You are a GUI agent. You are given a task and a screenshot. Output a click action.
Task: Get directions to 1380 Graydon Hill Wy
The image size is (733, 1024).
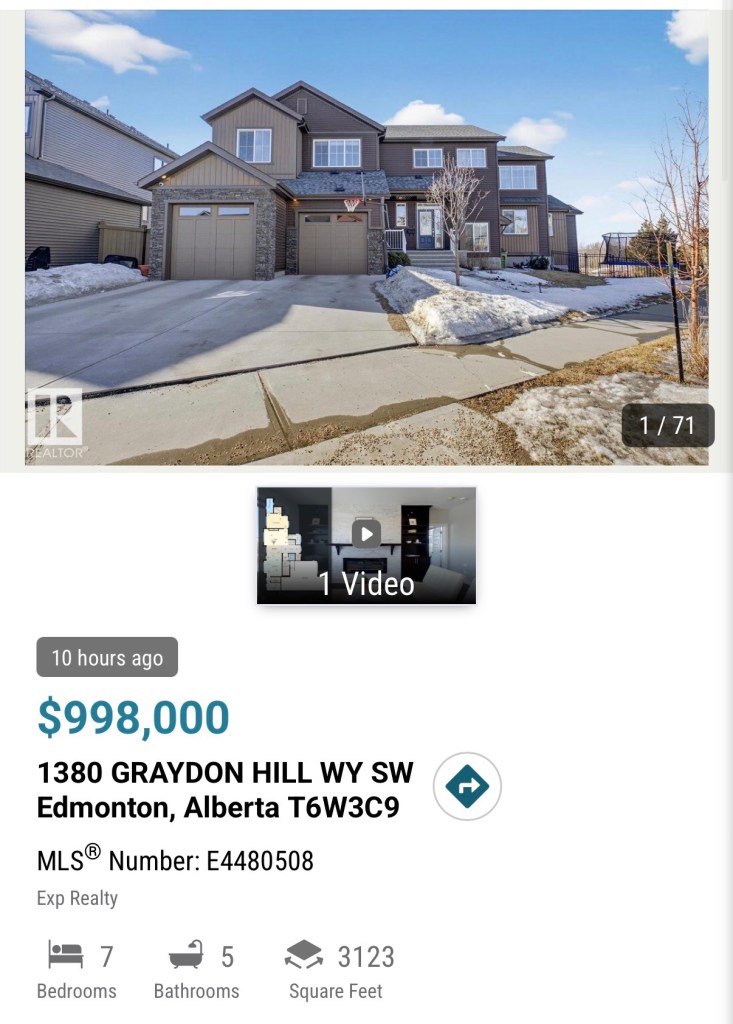467,786
